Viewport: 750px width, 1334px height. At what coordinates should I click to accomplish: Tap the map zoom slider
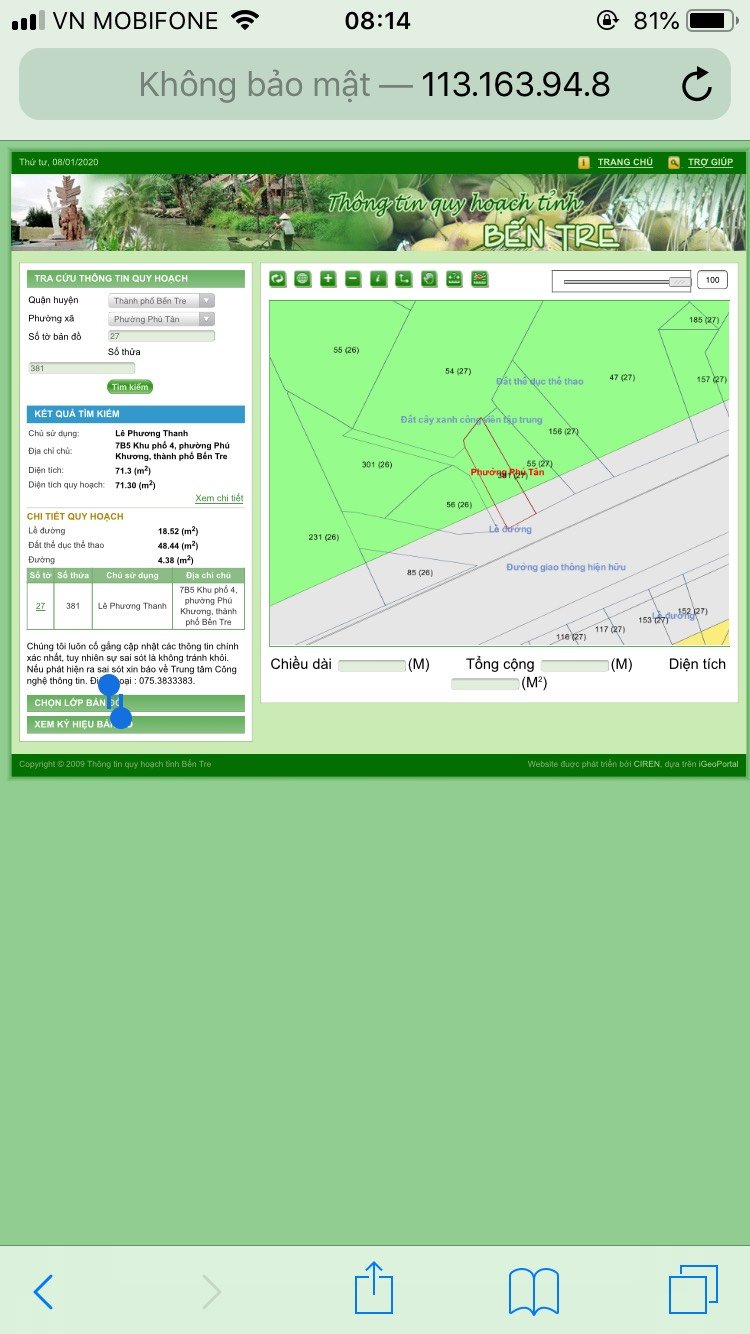tap(622, 281)
